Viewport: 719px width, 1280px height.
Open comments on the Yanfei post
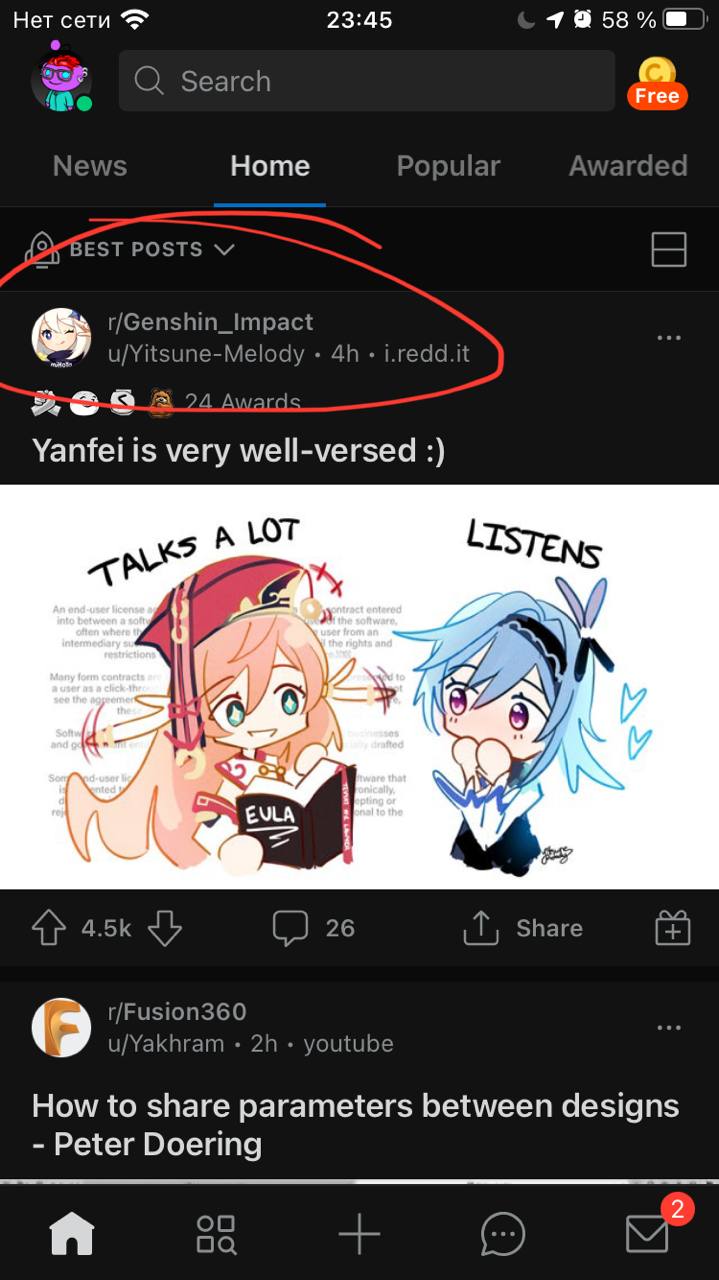(314, 928)
